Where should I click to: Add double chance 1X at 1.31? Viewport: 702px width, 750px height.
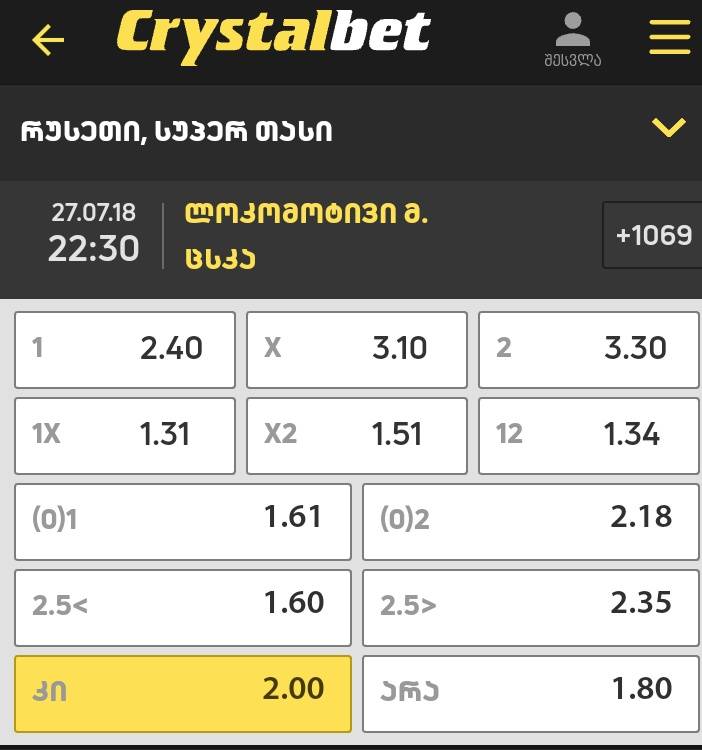[125, 435]
